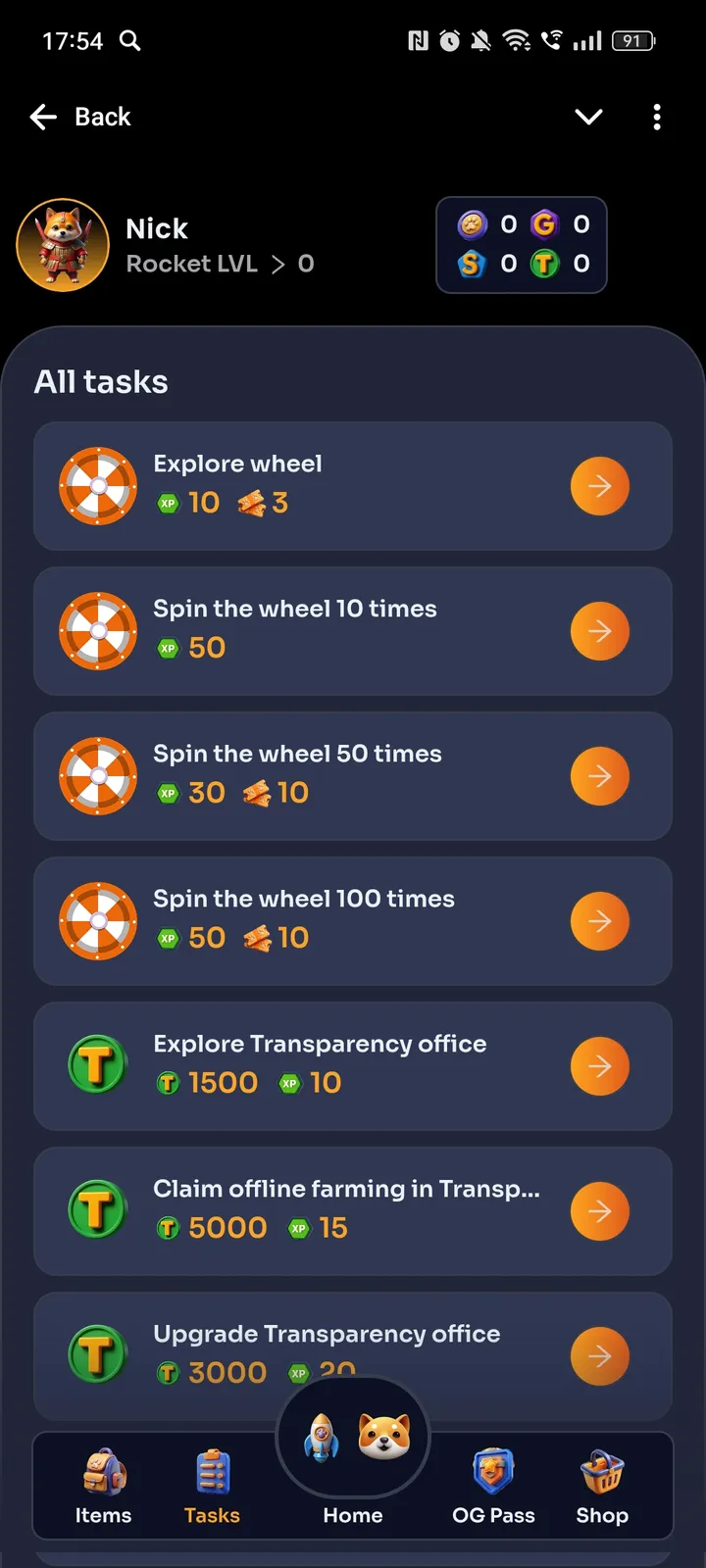
Task: Tap the wheel icon next to Explore wheel task
Action: pos(97,486)
